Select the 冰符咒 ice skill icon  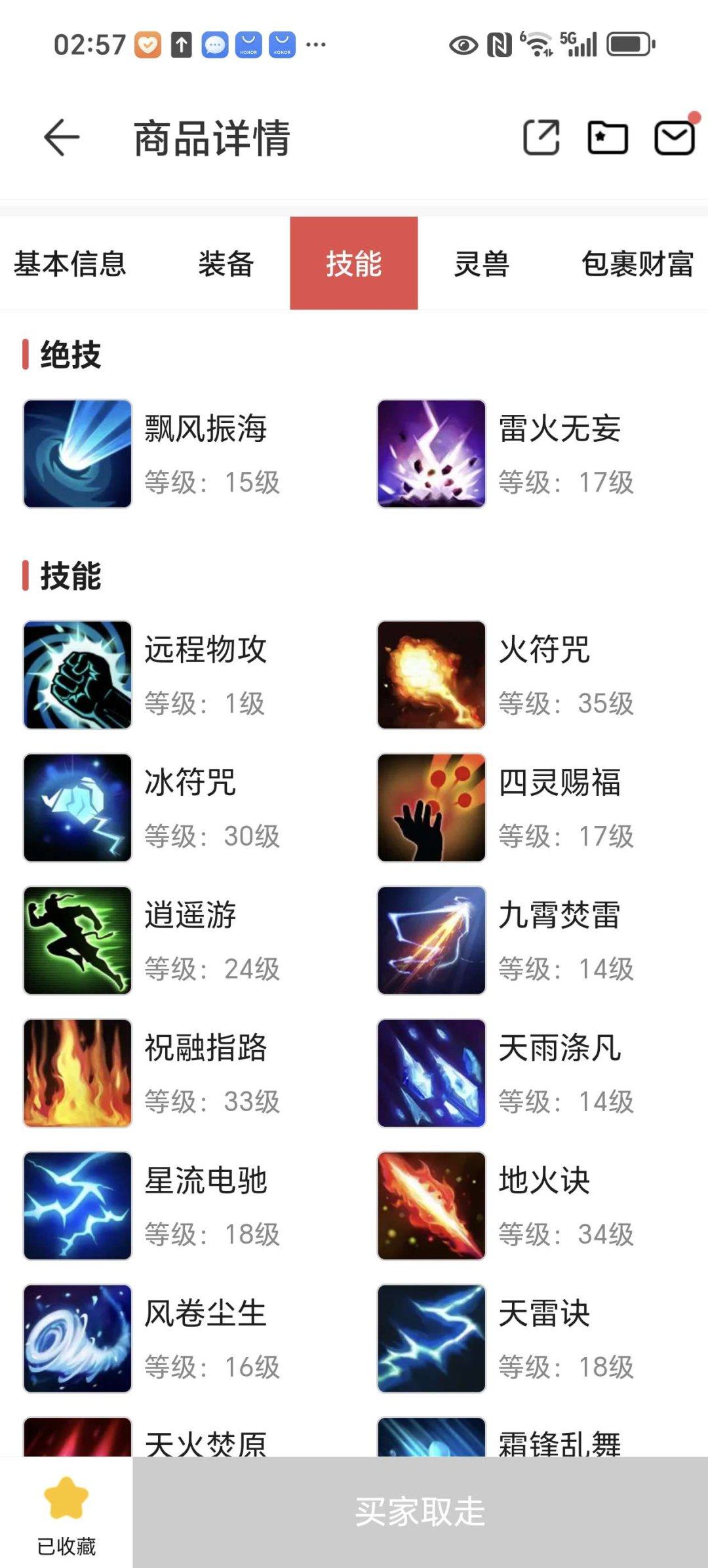pyautogui.click(x=77, y=808)
